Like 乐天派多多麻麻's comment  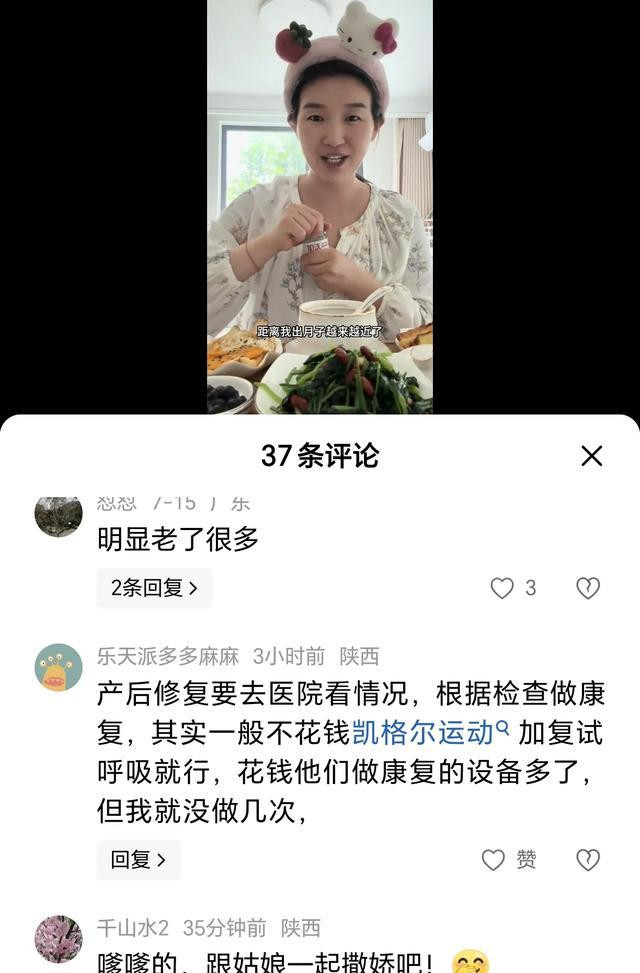(494, 859)
